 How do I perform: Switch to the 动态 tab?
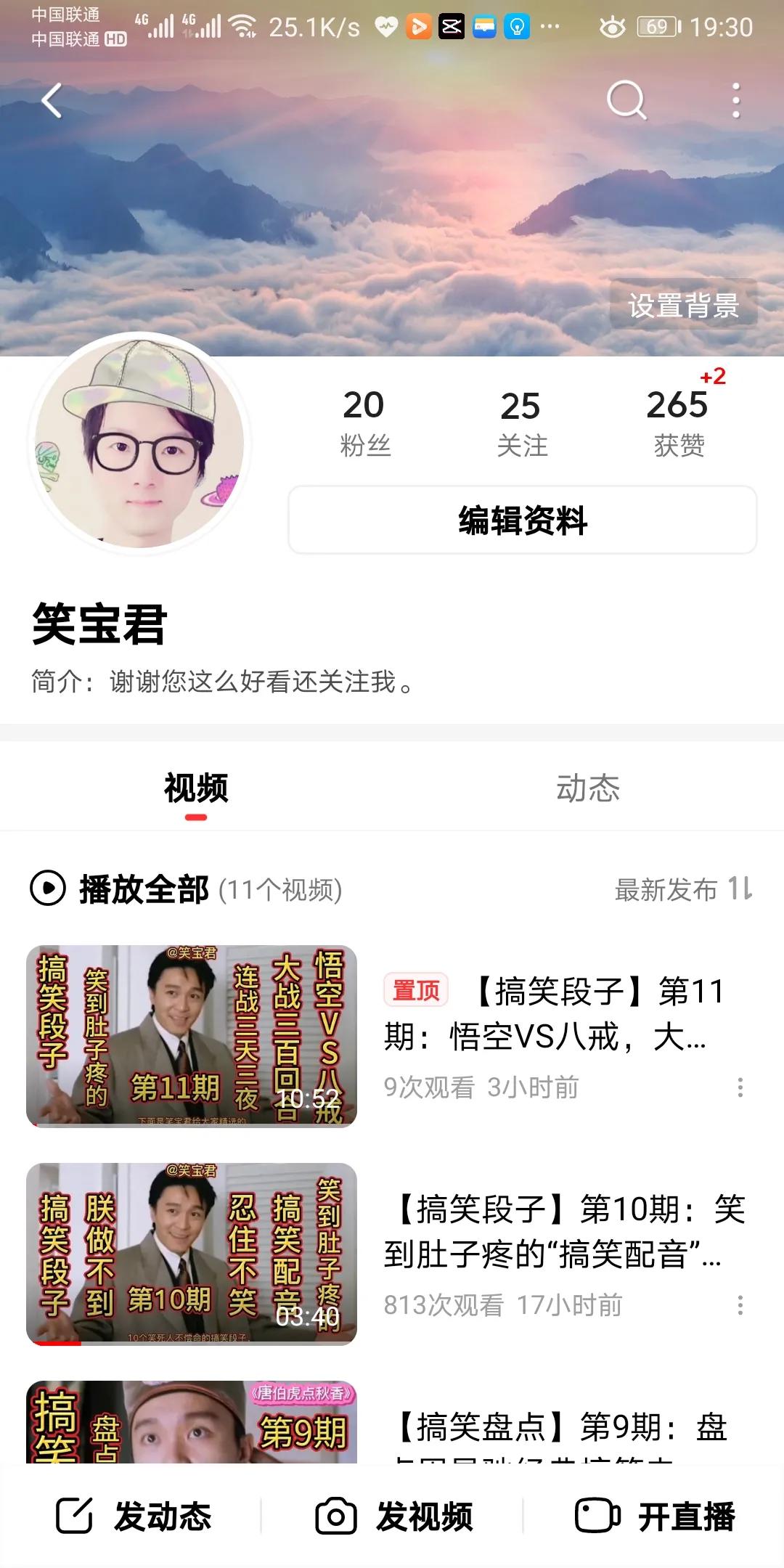[588, 788]
